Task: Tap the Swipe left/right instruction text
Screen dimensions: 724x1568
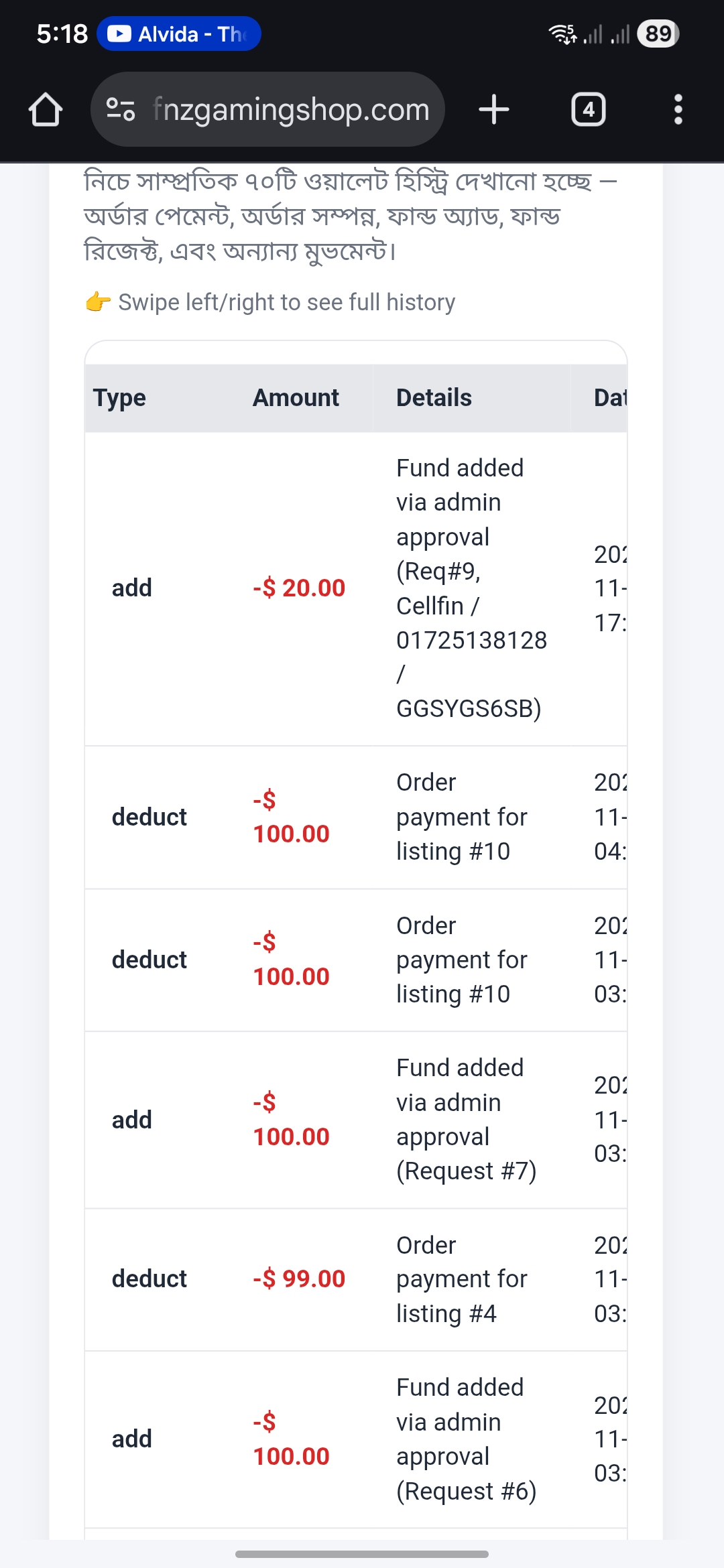Action: click(x=270, y=302)
